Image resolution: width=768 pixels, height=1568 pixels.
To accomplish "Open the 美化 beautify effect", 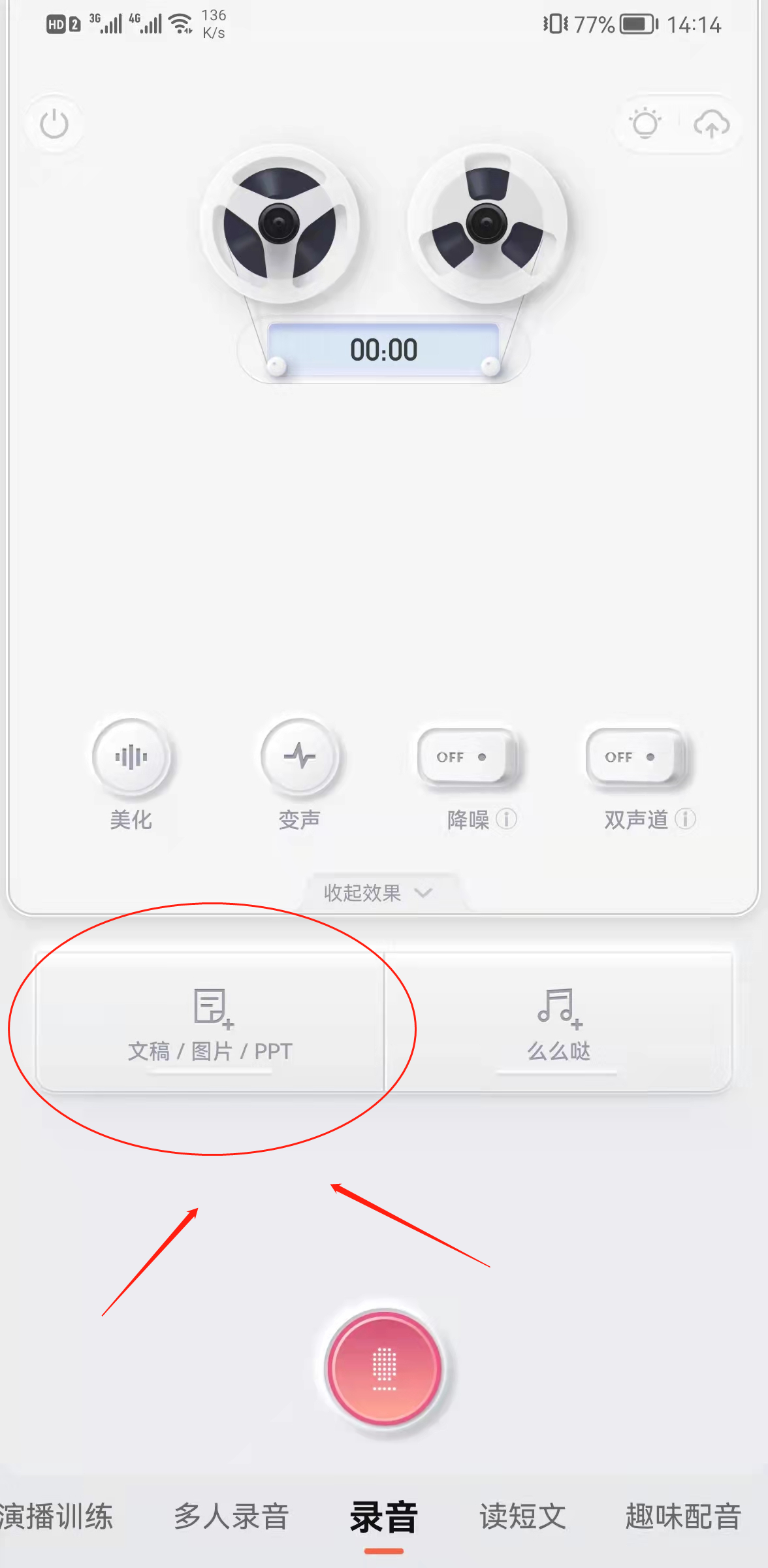I will pyautogui.click(x=131, y=757).
